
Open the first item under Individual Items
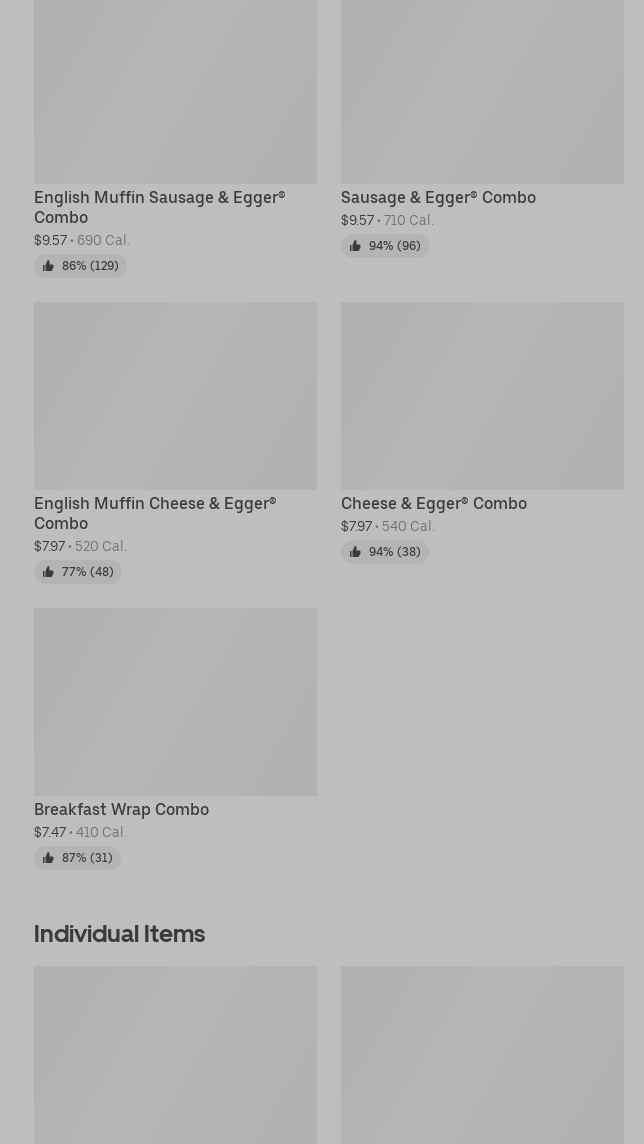[x=175, y=1055]
